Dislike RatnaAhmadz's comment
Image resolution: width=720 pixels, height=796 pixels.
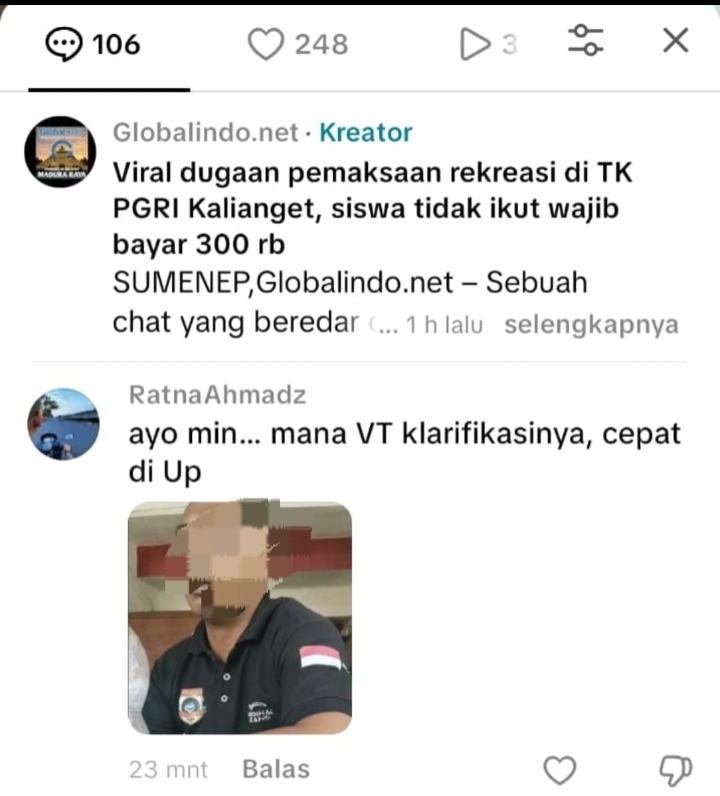[676, 769]
